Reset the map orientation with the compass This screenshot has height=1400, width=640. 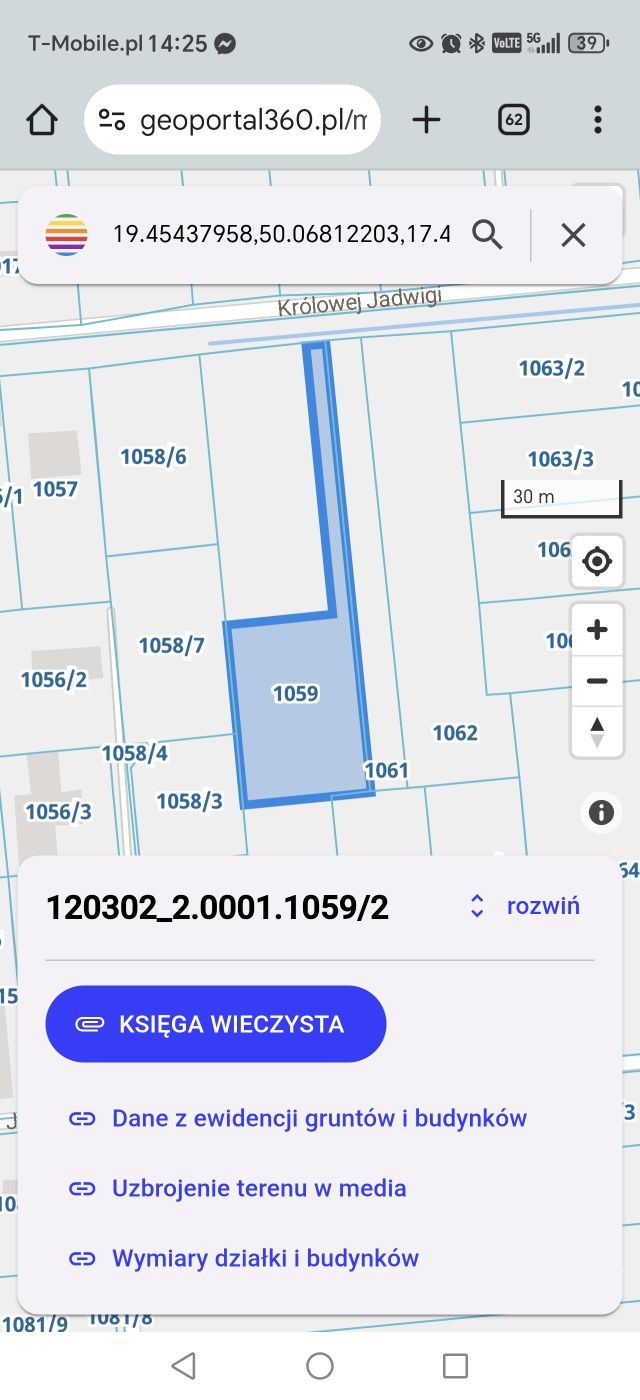[597, 731]
